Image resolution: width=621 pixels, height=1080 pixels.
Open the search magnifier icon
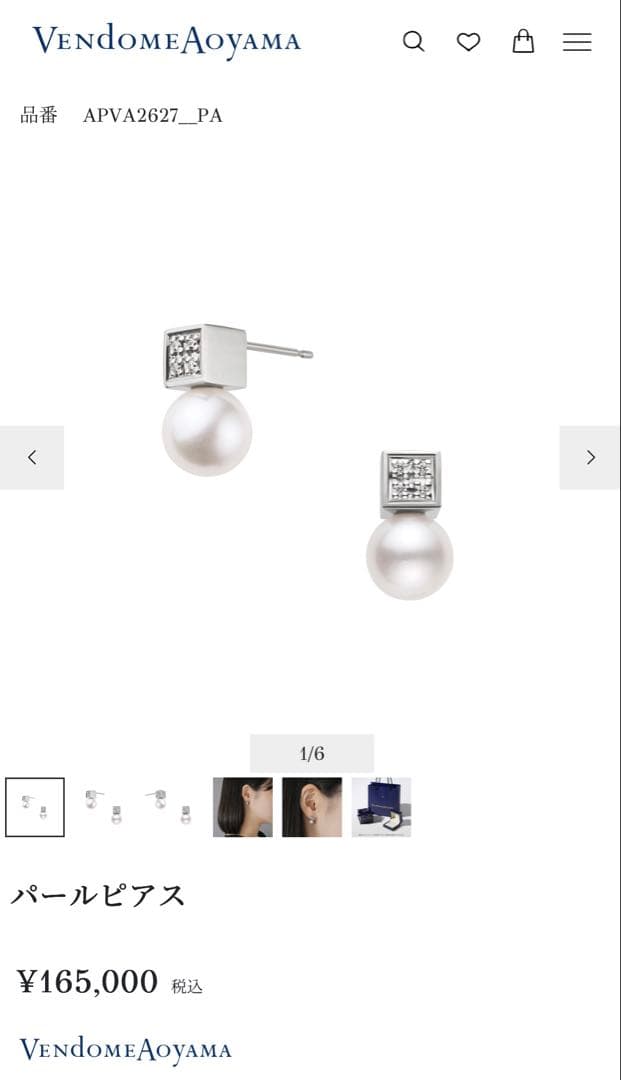click(413, 41)
